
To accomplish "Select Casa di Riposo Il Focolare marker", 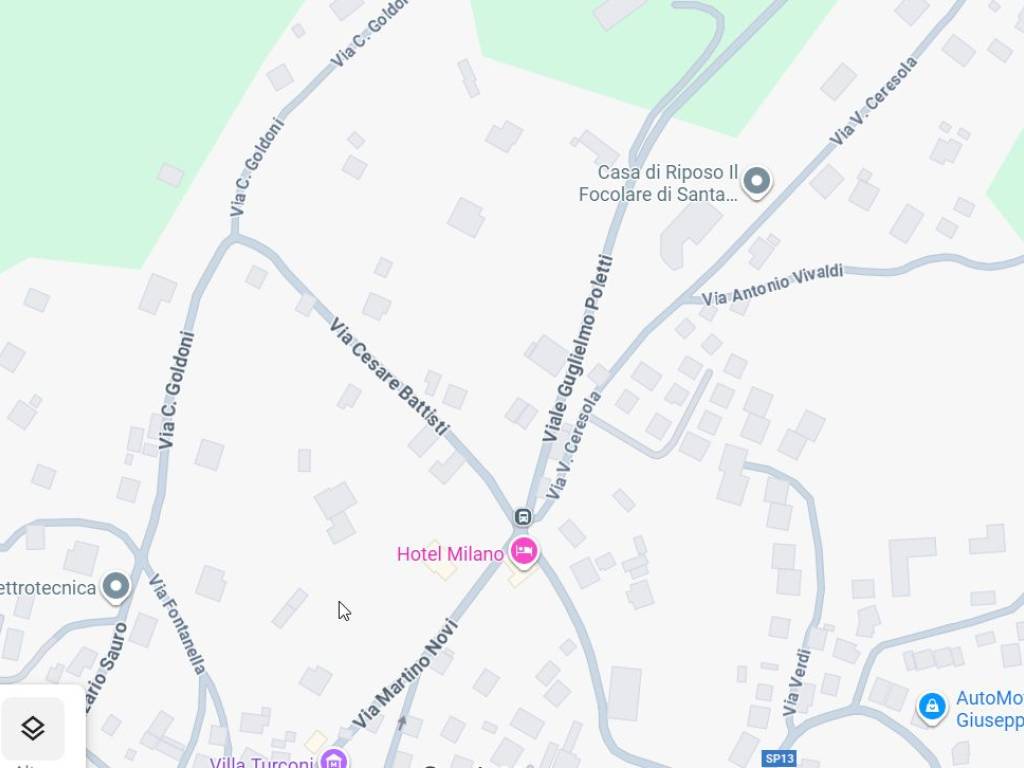I will [x=757, y=181].
